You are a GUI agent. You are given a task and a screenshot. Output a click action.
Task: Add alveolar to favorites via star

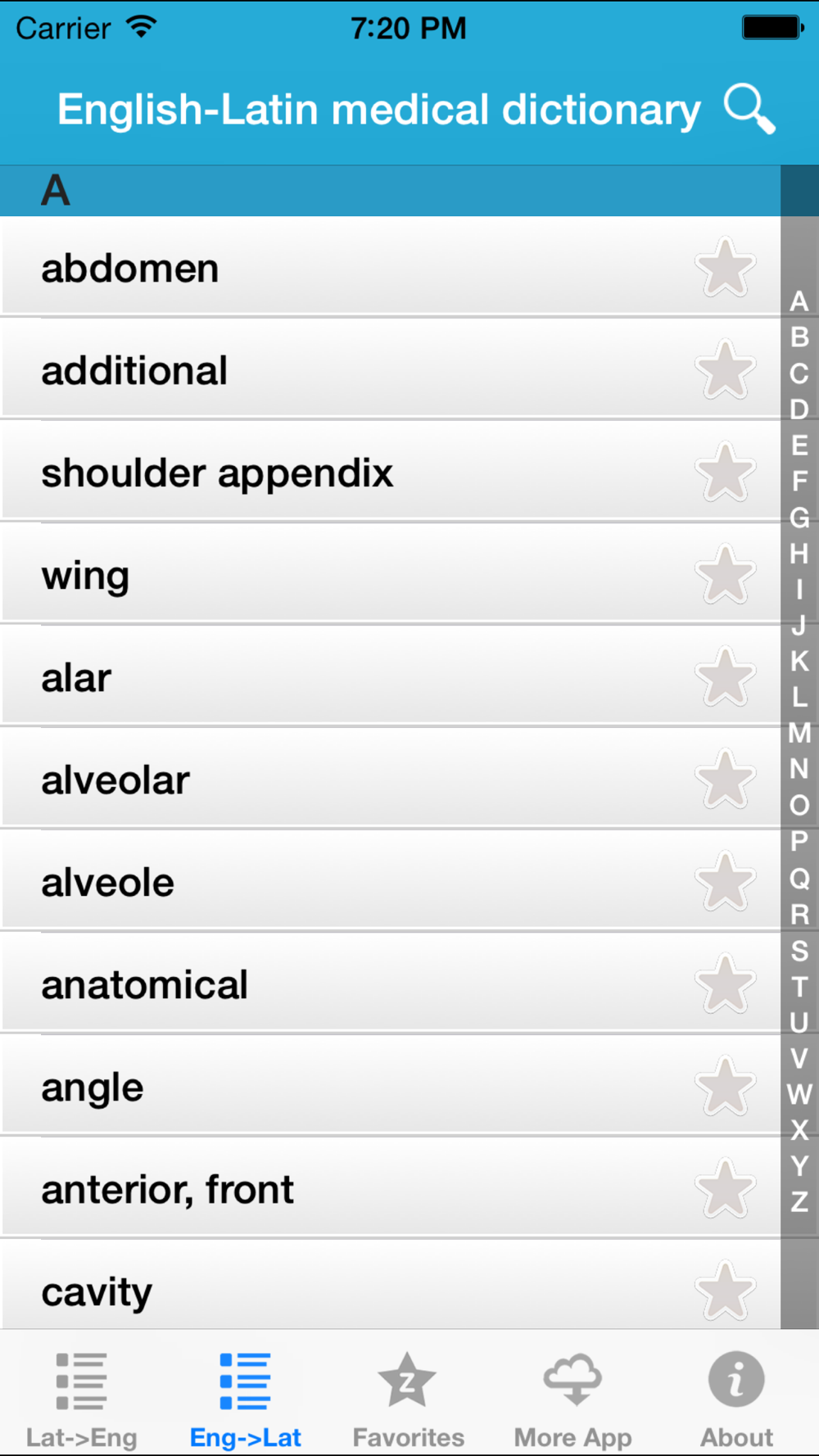(725, 780)
